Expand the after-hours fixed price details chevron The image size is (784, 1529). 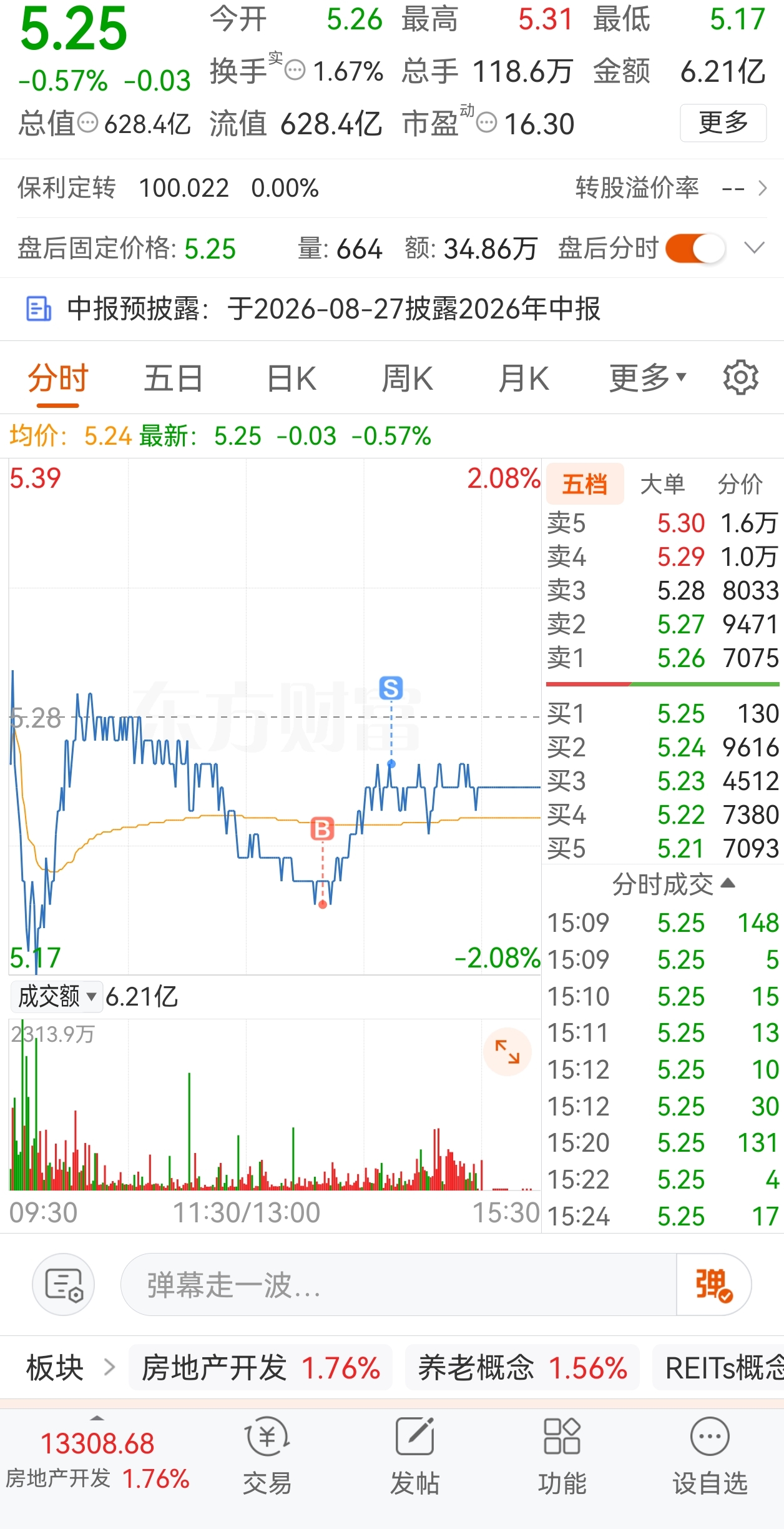[x=755, y=248]
